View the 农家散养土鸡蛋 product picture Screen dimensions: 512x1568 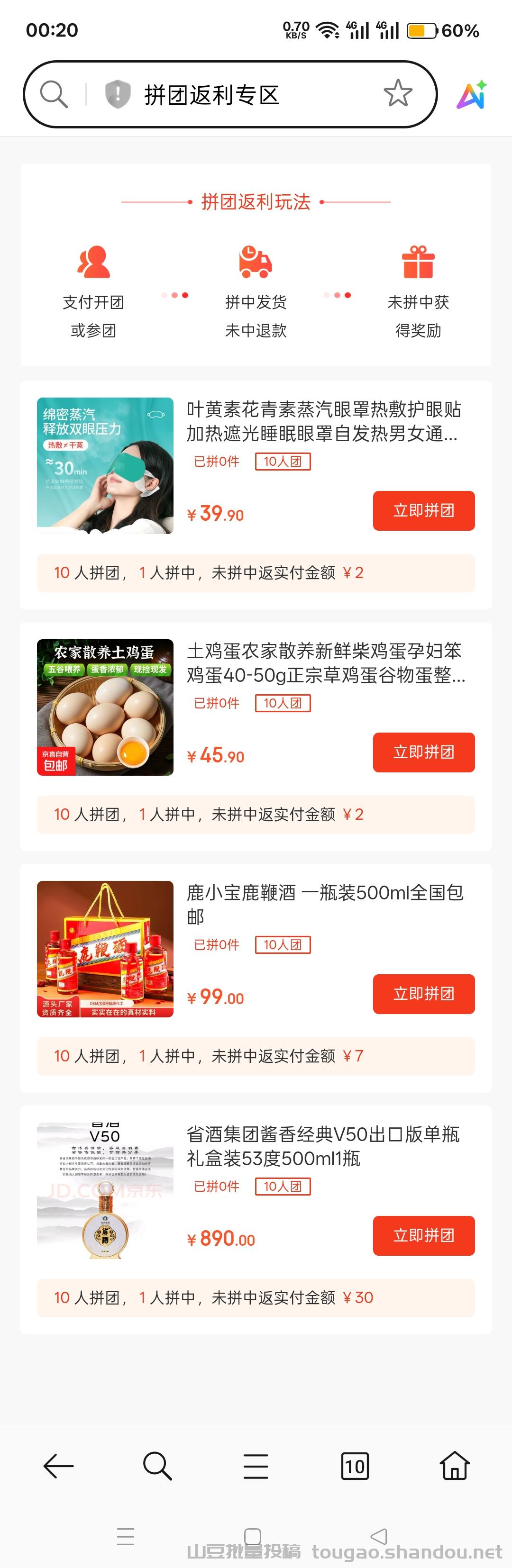[x=105, y=707]
